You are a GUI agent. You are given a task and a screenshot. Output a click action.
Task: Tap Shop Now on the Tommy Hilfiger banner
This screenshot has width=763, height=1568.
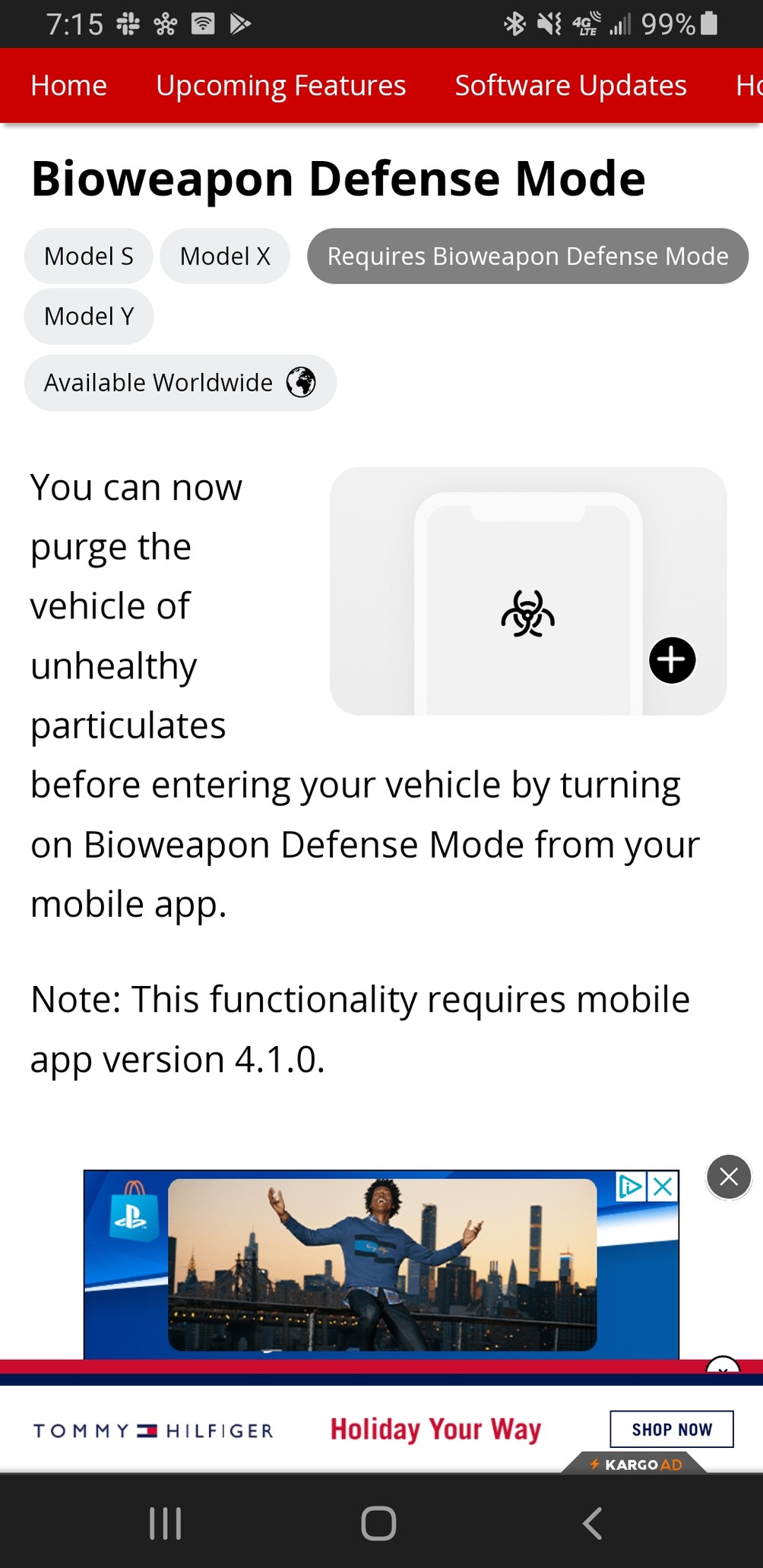tap(672, 1429)
